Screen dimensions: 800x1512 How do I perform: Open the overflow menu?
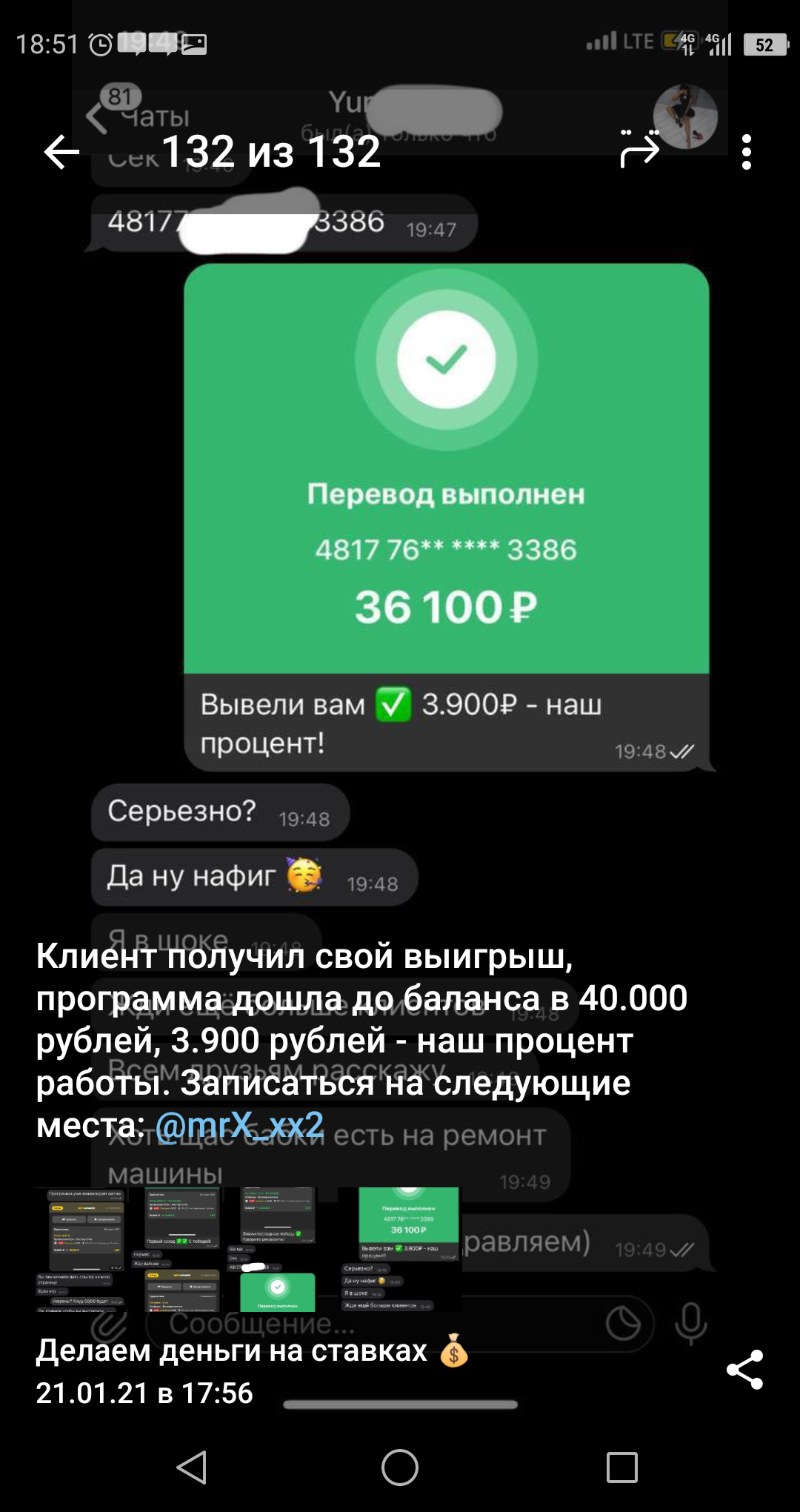pyautogui.click(x=747, y=152)
